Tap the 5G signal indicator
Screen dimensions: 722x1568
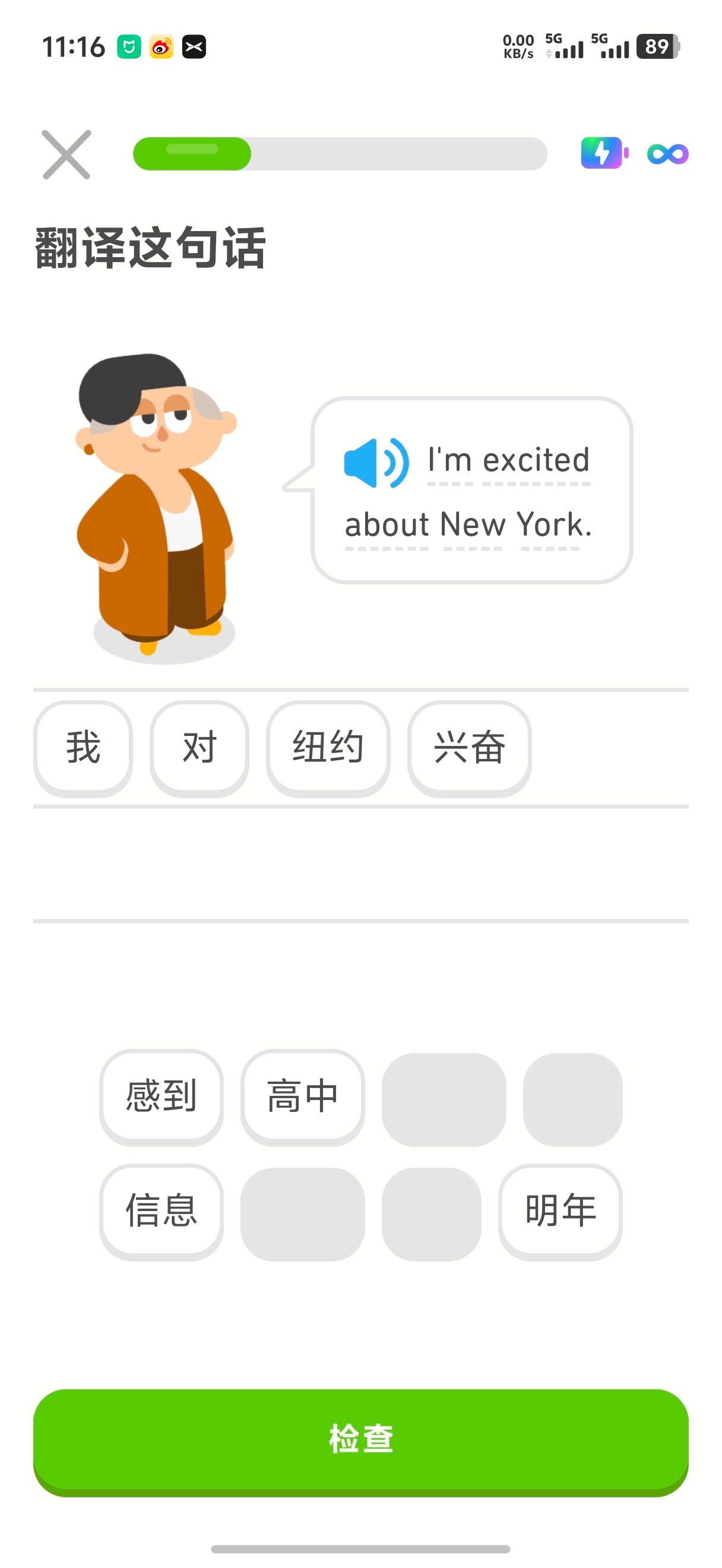click(566, 46)
